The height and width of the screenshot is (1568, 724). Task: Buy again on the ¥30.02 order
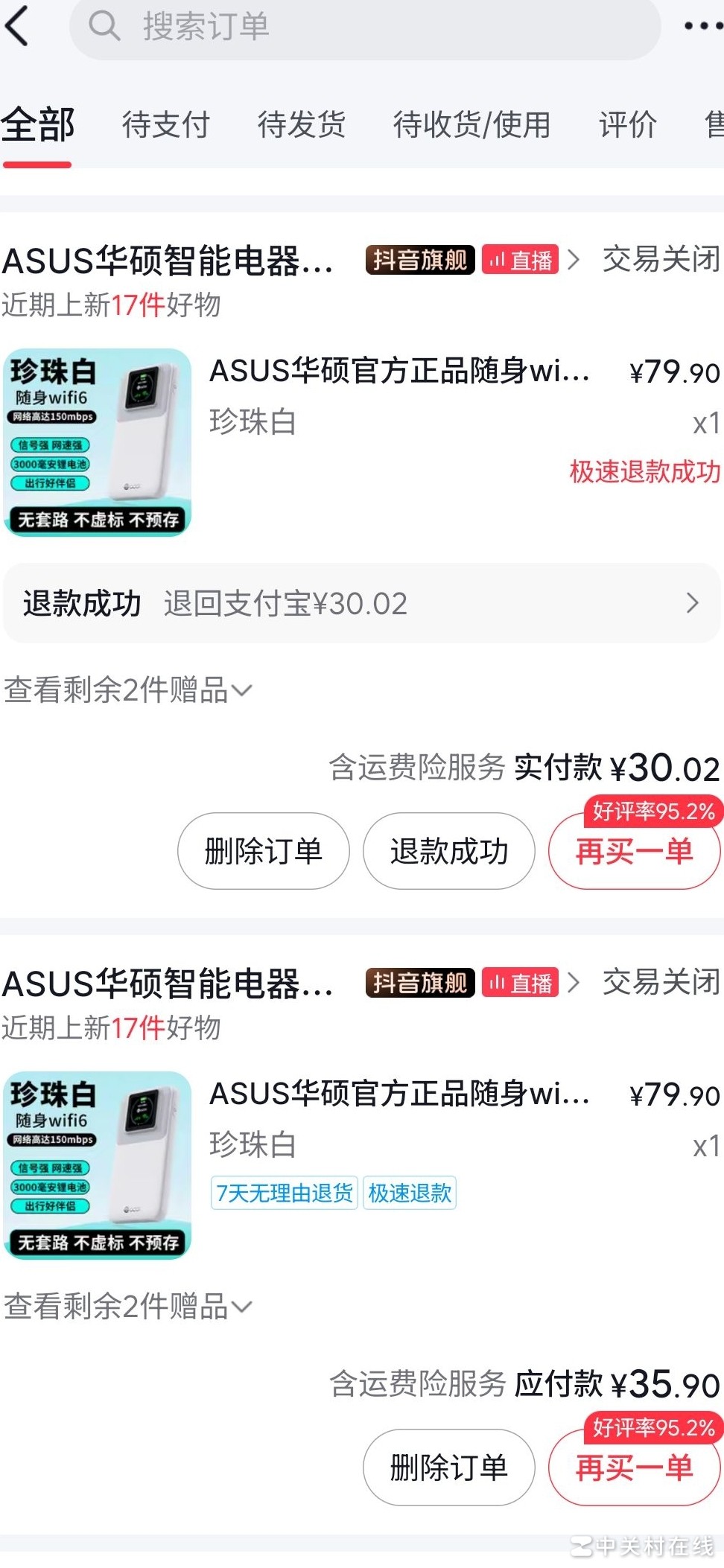pyautogui.click(x=634, y=851)
